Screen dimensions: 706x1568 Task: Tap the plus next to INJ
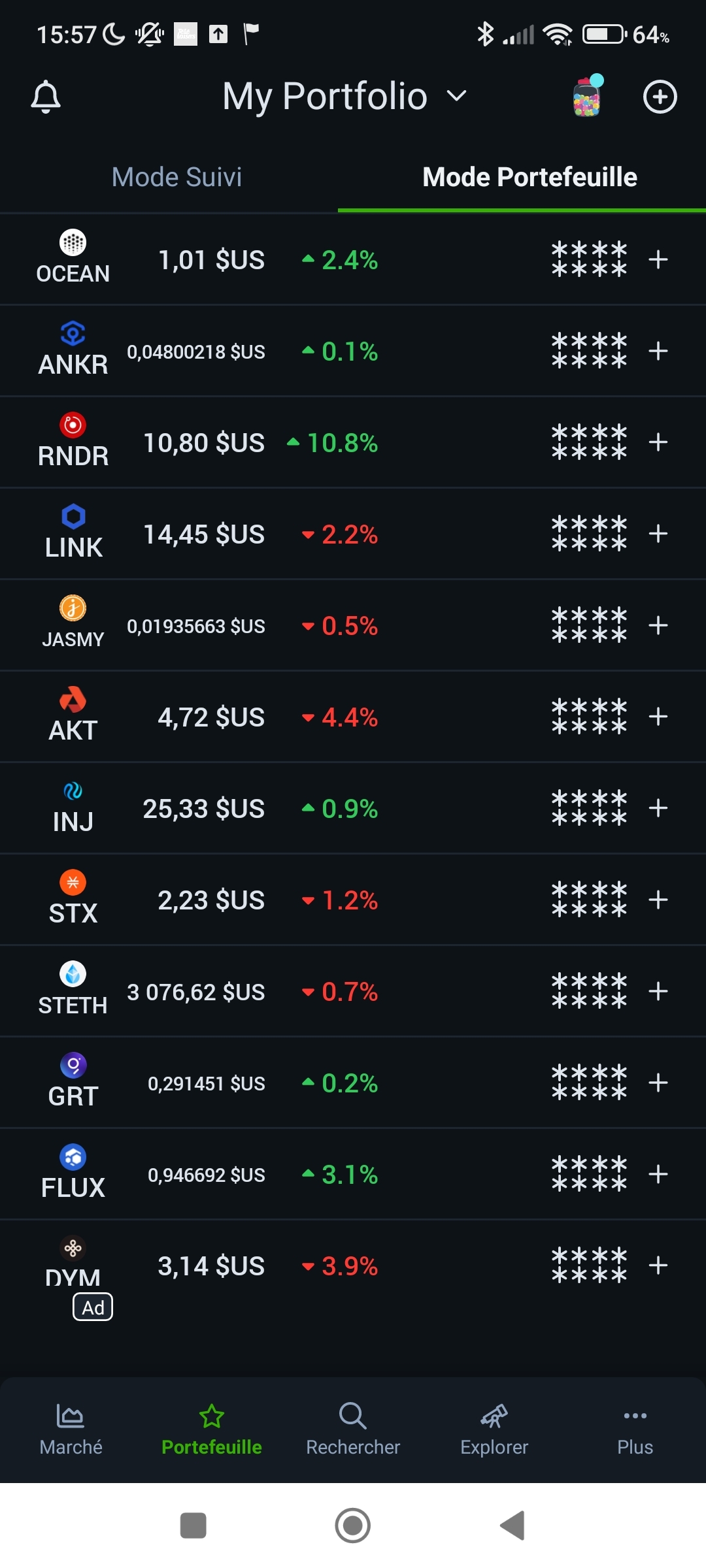pos(658,808)
